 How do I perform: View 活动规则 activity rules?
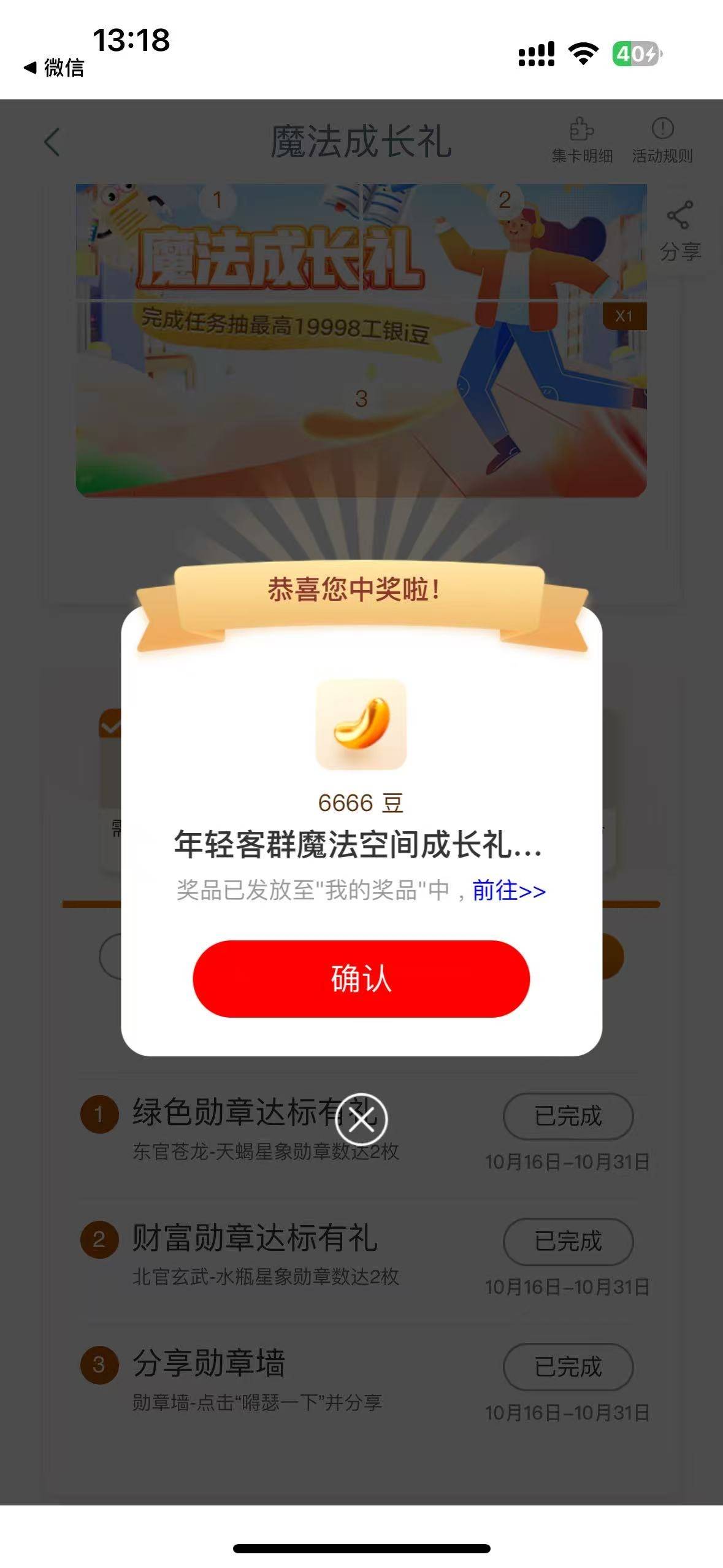(662, 141)
